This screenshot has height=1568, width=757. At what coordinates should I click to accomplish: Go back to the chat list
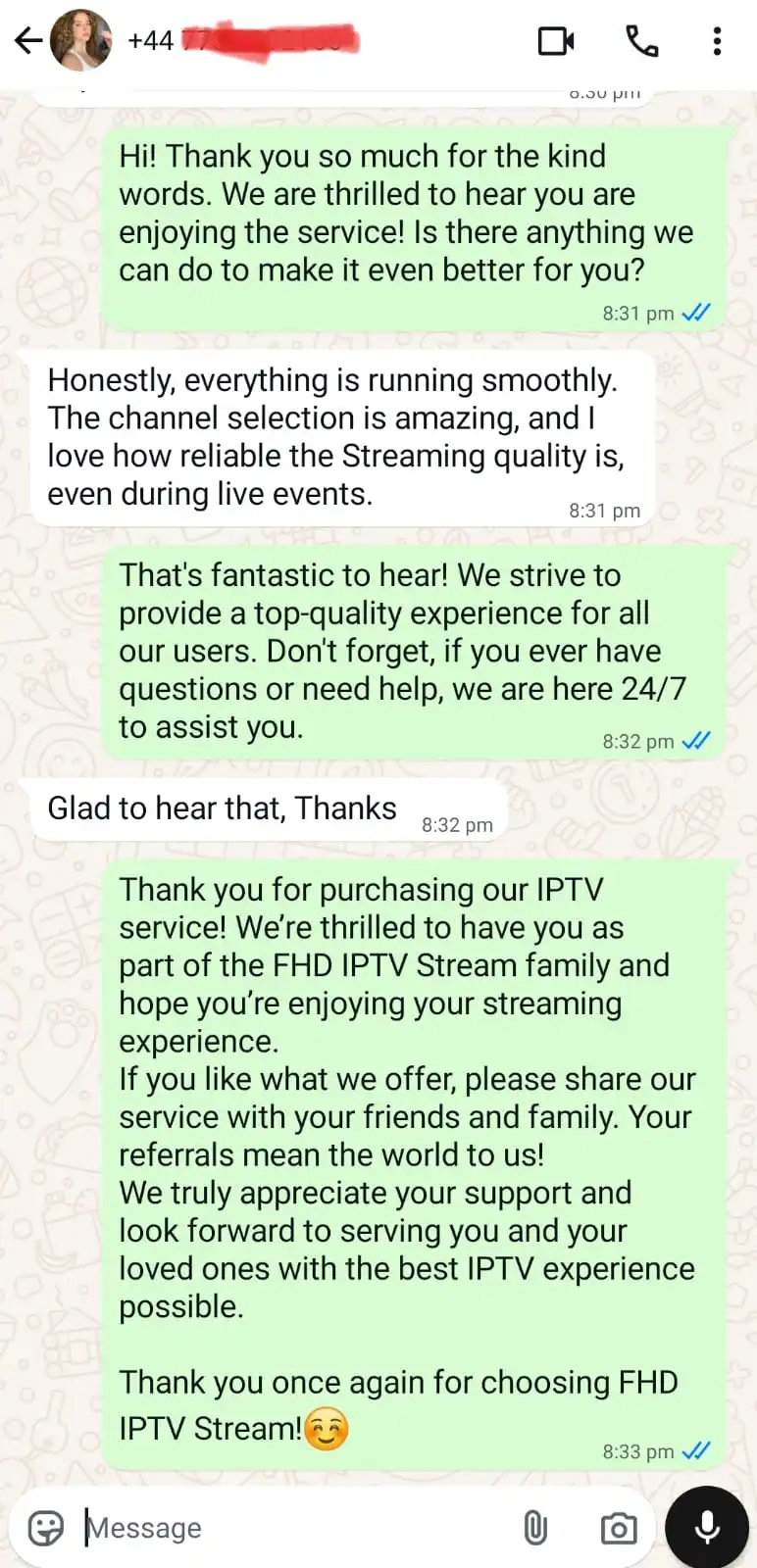tap(27, 40)
